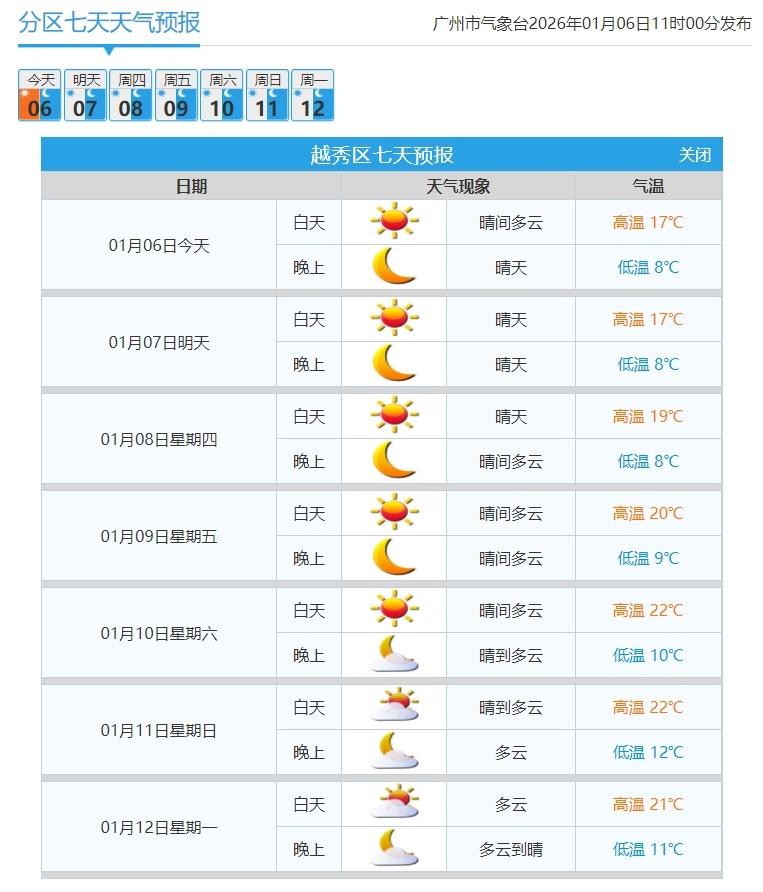Close the 越秀区七天预报 panel with 关闭
This screenshot has width=763, height=892.
pos(695,155)
